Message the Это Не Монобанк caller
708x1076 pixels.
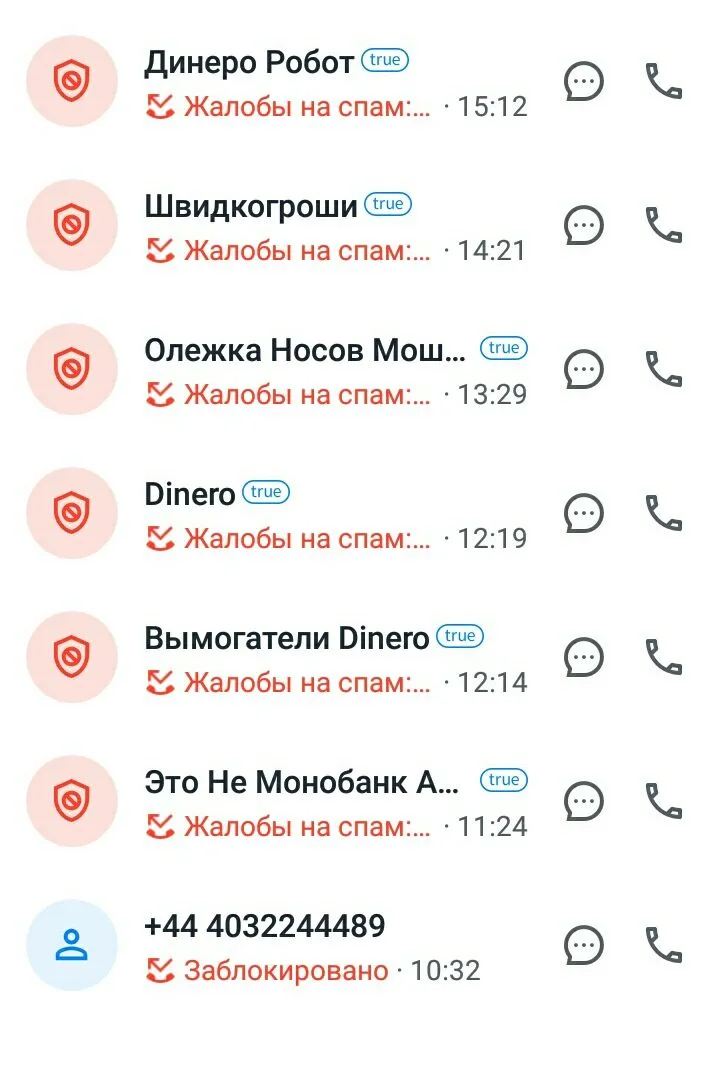pos(584,801)
